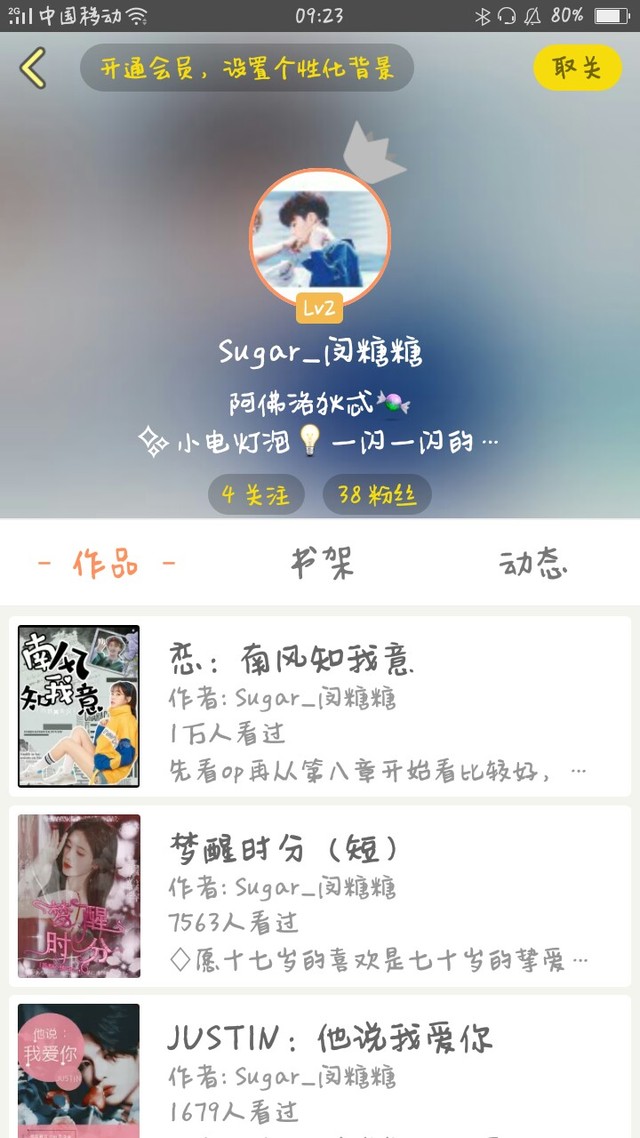Open the Sugar_闵糖糖 profile avatar
640x1138 pixels.
point(319,237)
